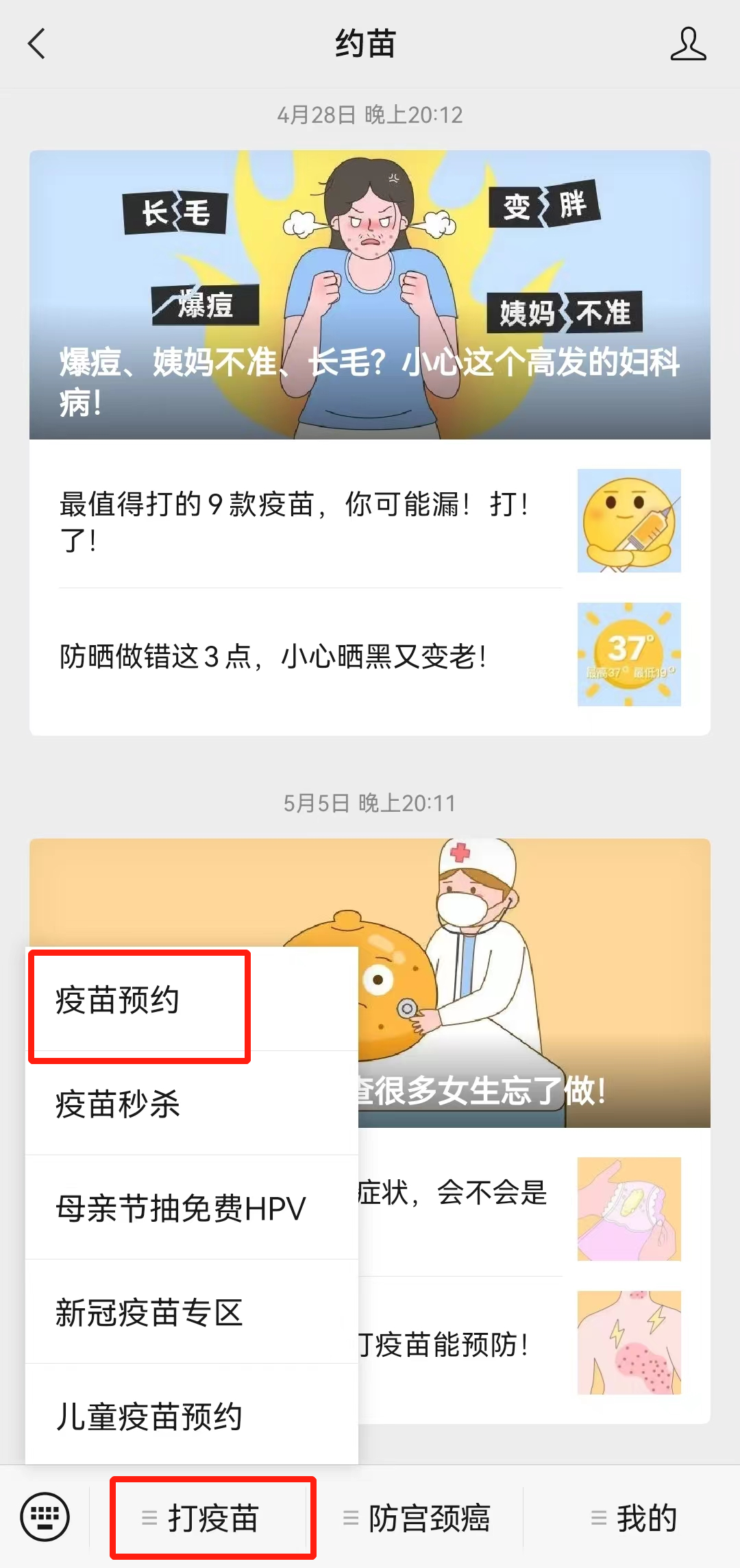The width and height of the screenshot is (740, 1568).
Task: Open the article about 爆痘、姨妈不准、长毛
Action: tap(370, 295)
